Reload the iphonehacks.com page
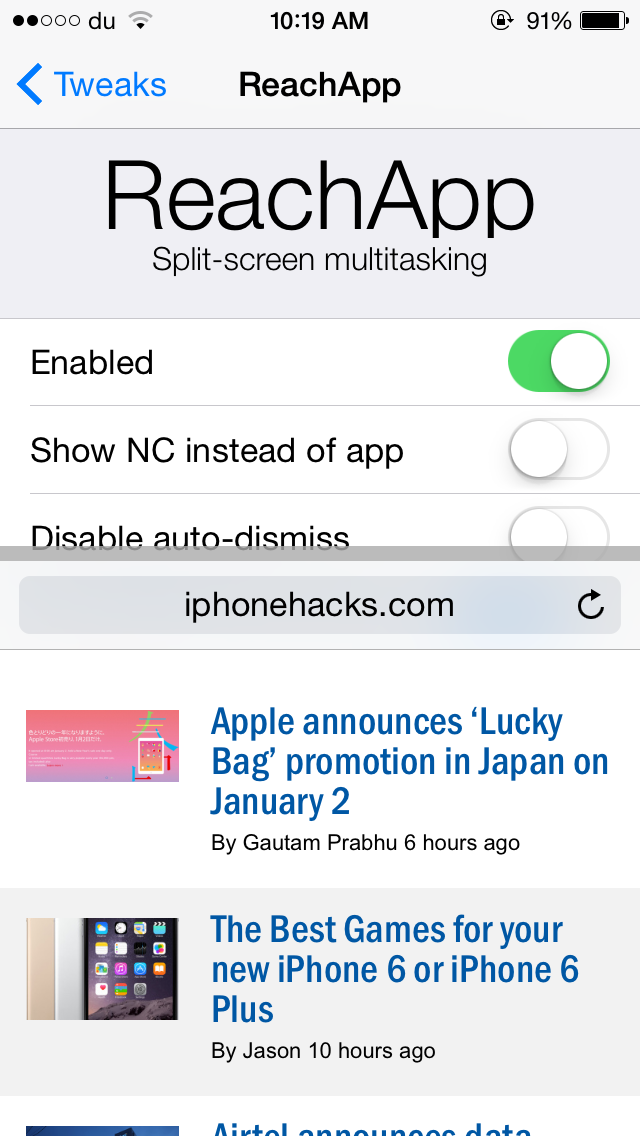640x1136 pixels. point(591,605)
